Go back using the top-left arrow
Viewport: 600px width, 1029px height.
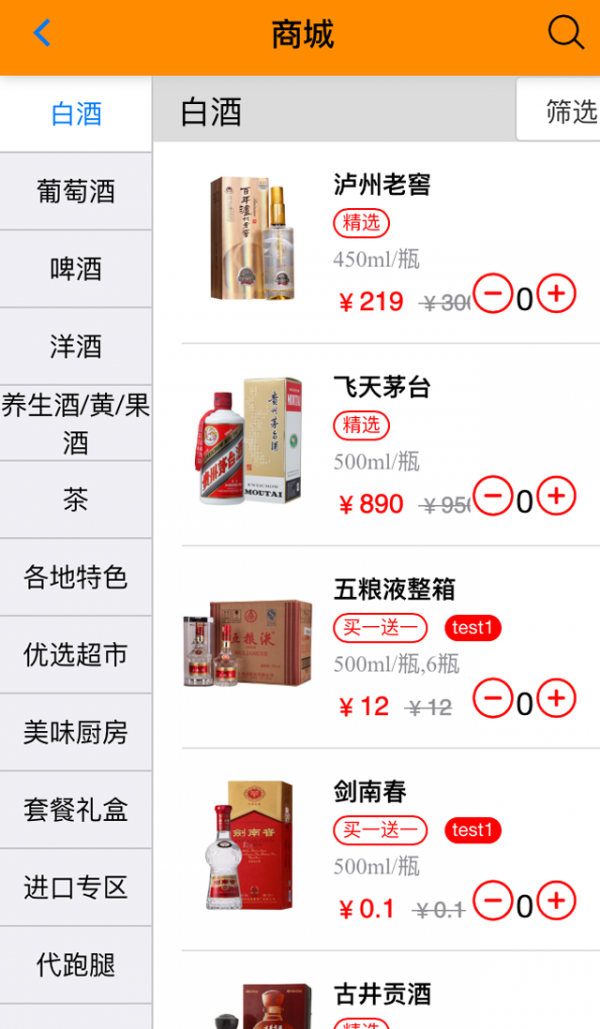tap(42, 34)
